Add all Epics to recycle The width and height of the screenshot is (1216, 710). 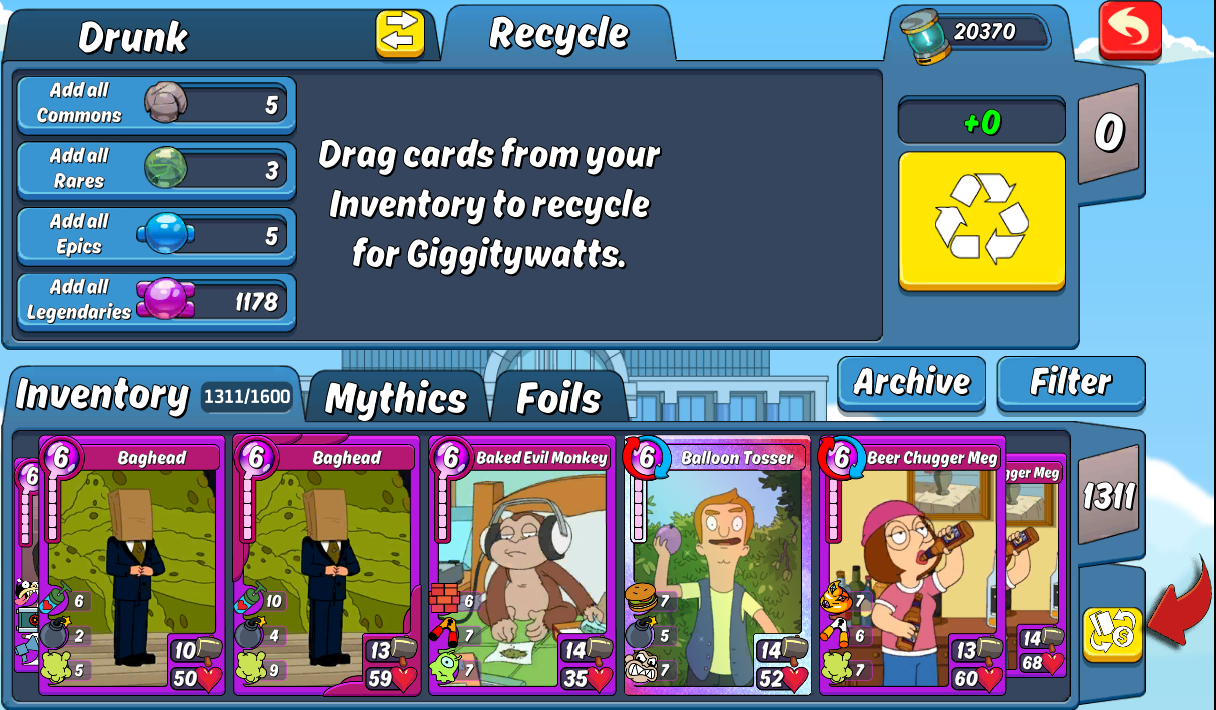[x=156, y=234]
